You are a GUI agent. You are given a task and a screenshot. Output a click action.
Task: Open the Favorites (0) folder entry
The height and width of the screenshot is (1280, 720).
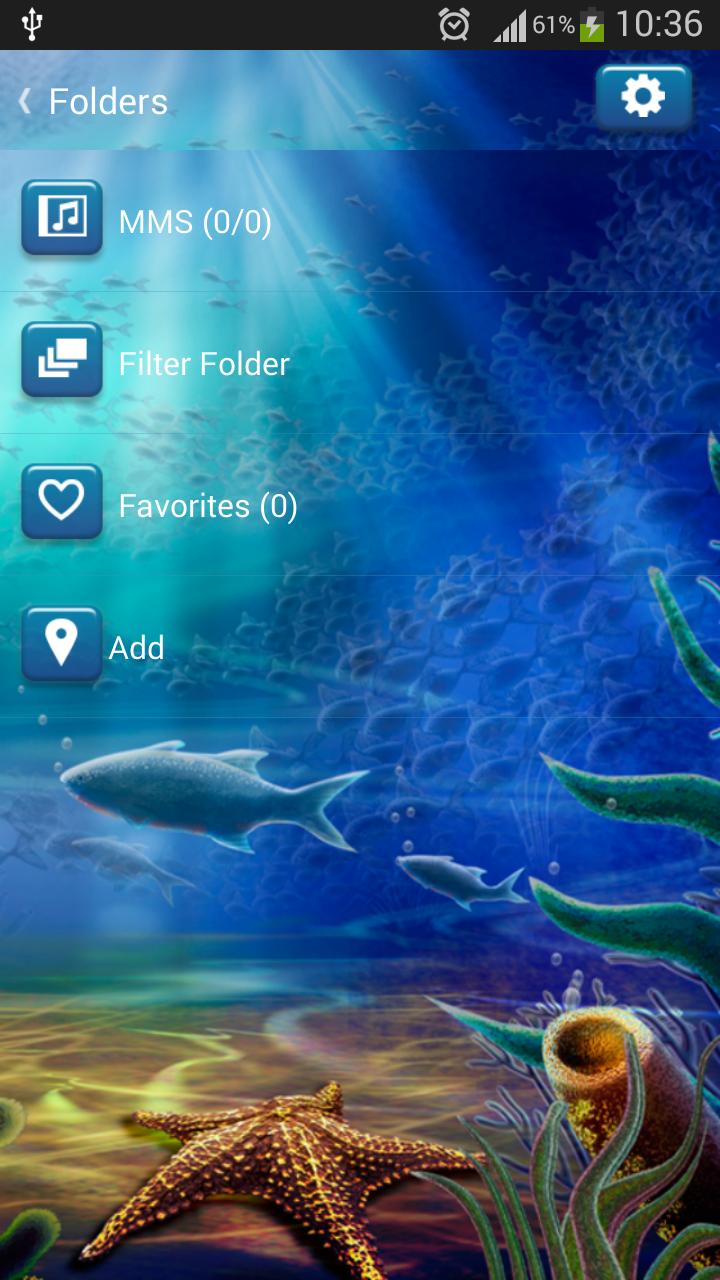(x=207, y=506)
